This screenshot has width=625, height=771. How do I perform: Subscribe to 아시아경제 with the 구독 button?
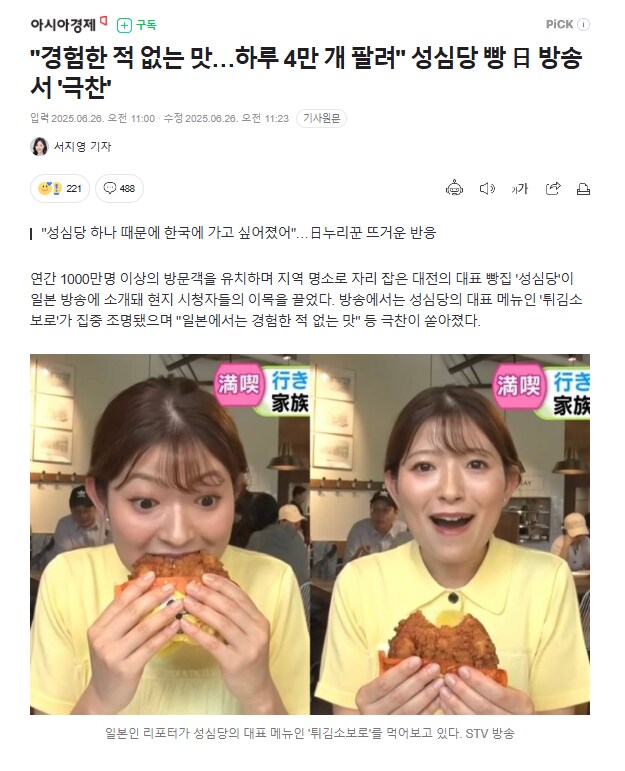[x=137, y=24]
